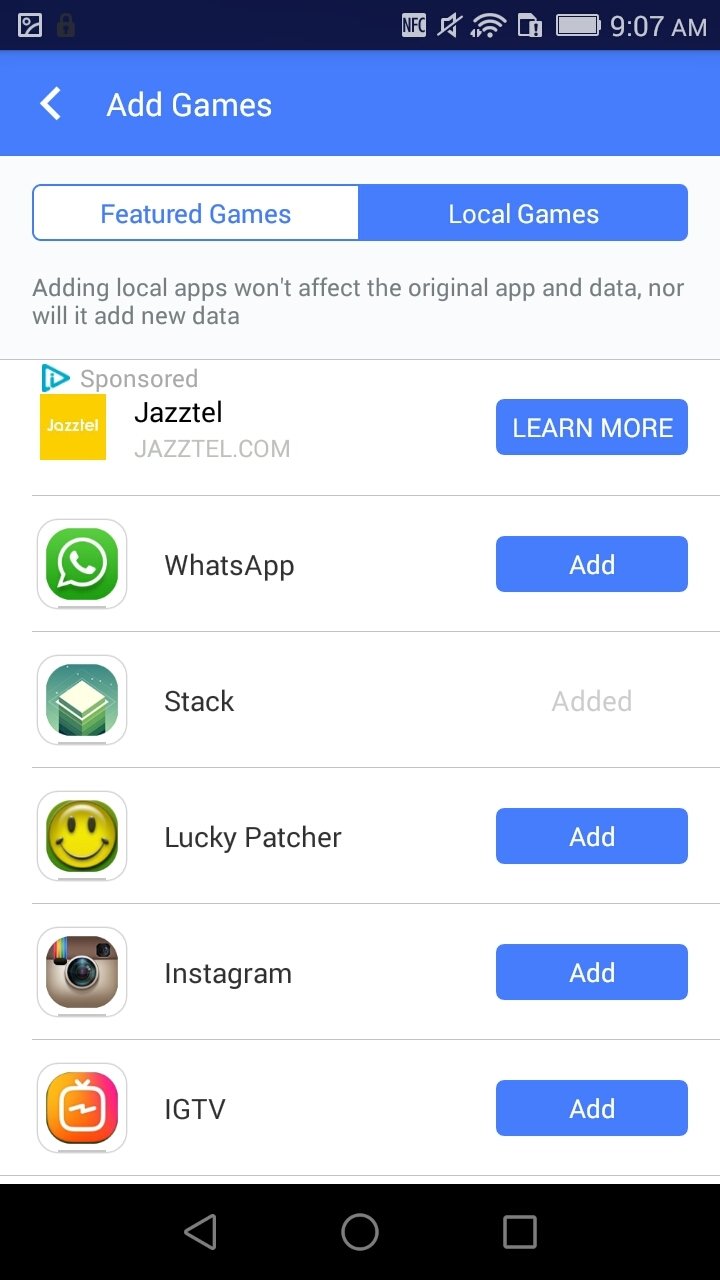Open Android home screen

click(360, 1232)
